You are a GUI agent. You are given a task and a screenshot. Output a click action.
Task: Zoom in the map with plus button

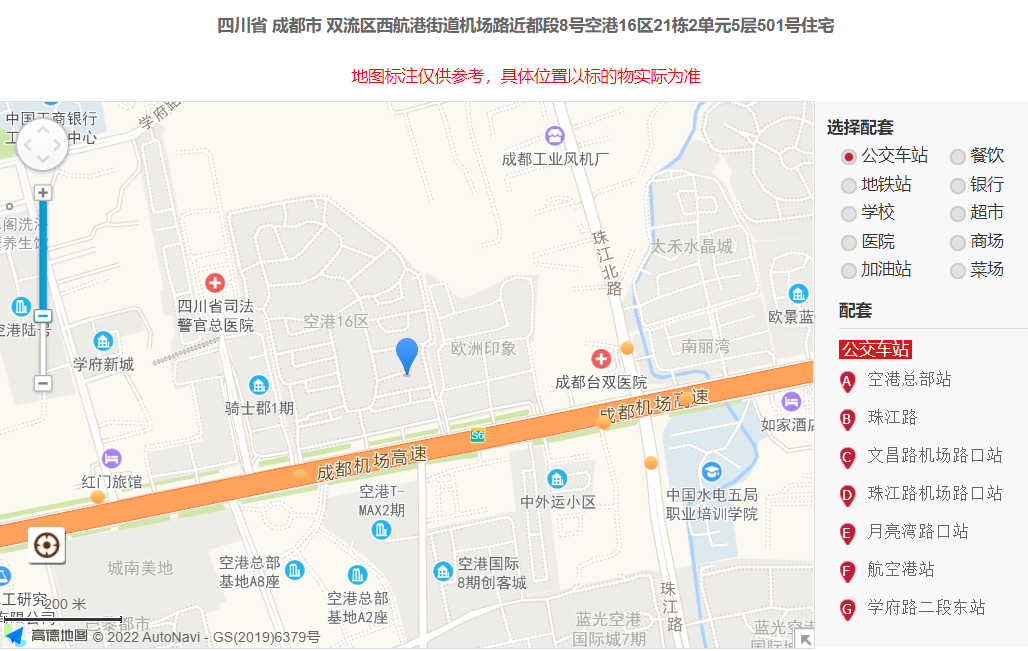point(43,193)
